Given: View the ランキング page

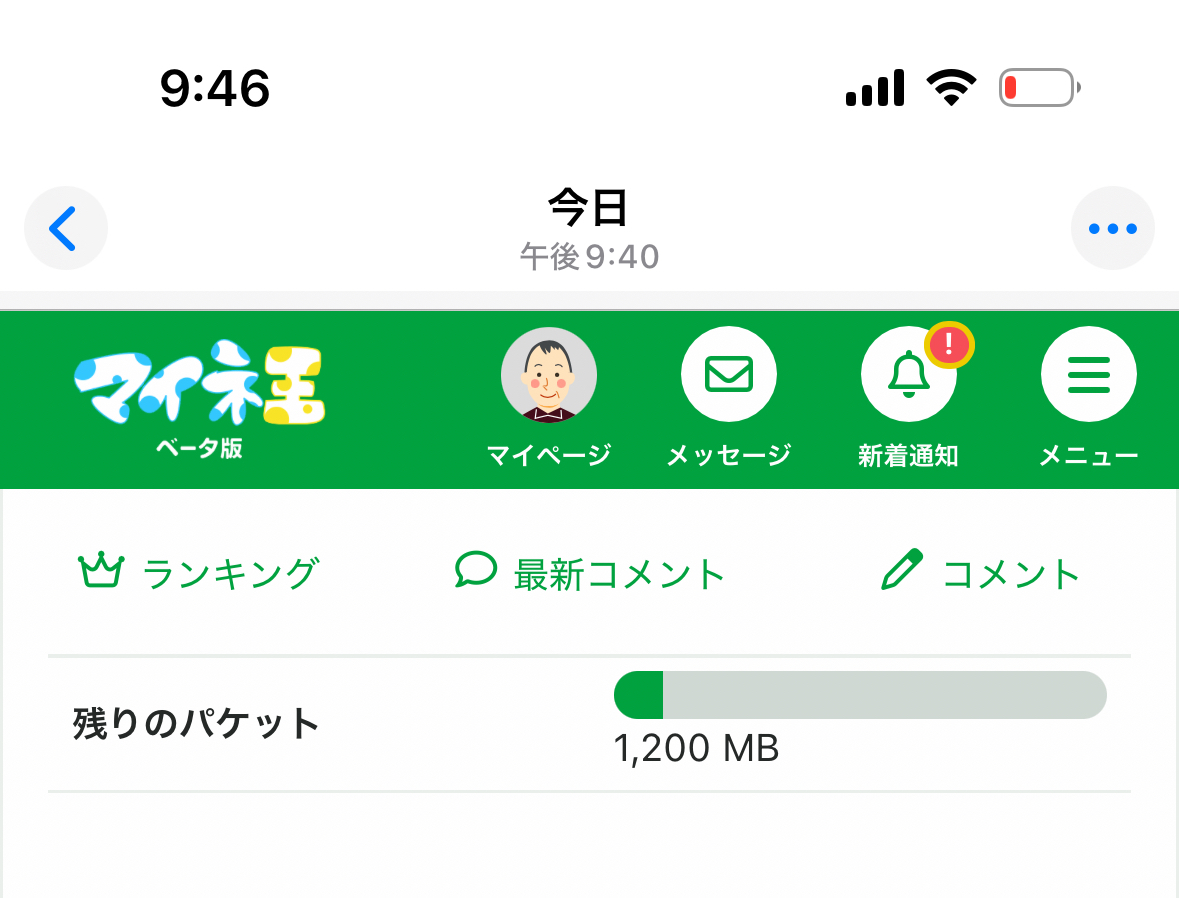Looking at the screenshot, I should (199, 573).
